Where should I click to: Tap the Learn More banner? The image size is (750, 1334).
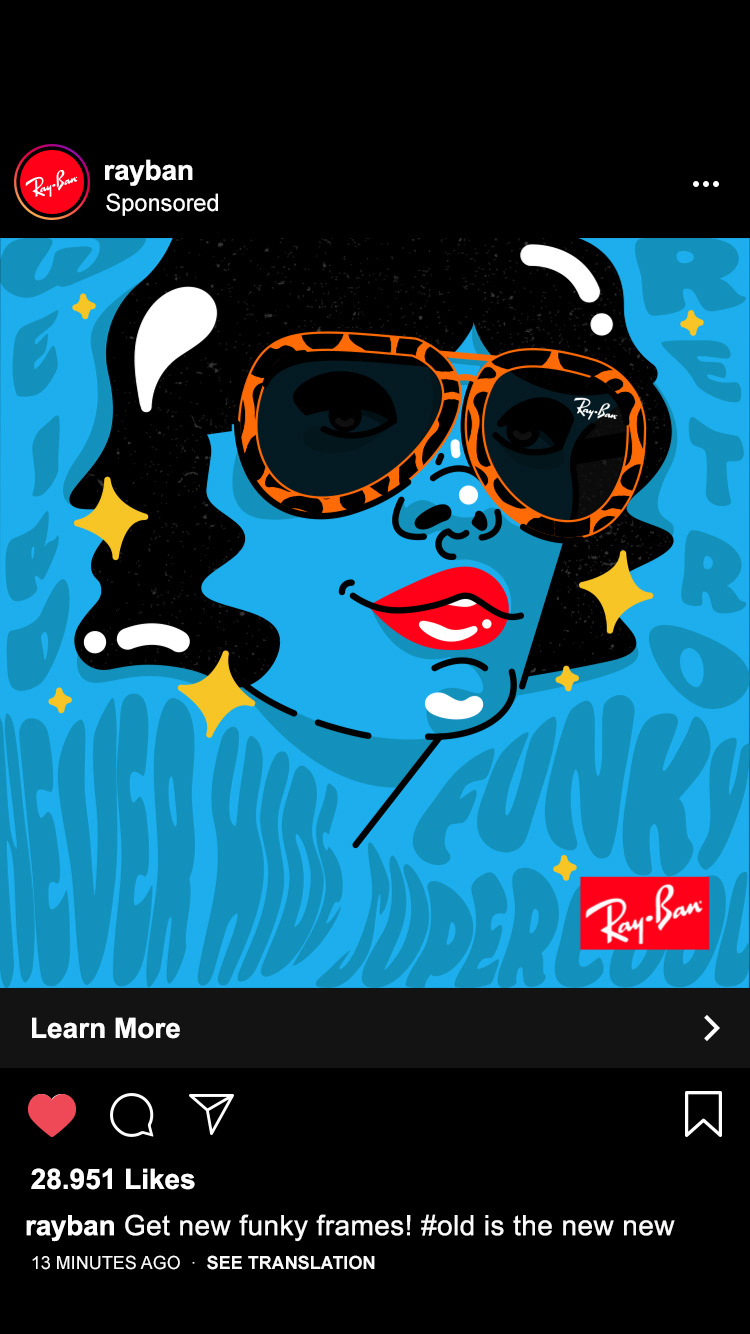pos(375,1028)
